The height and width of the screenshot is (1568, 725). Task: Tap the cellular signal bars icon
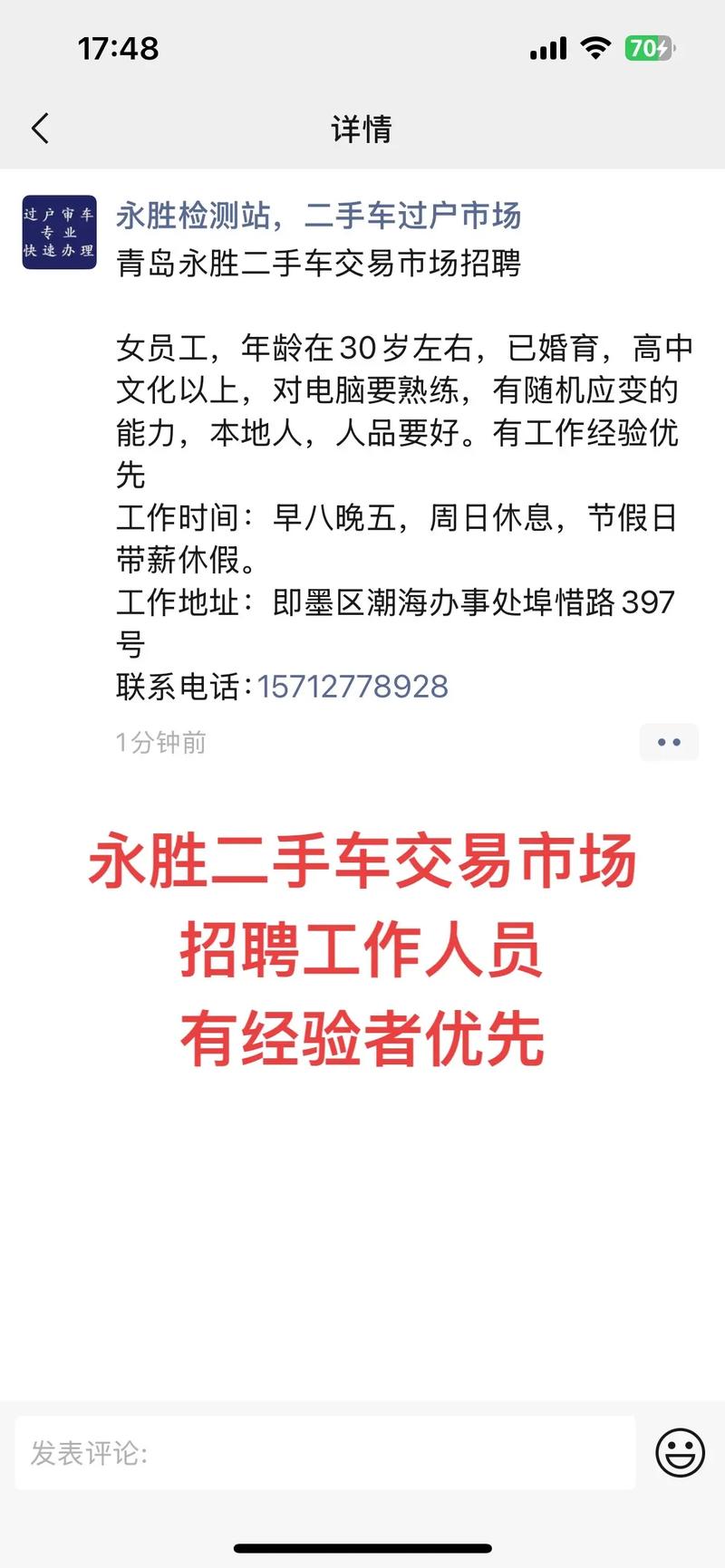(547, 47)
